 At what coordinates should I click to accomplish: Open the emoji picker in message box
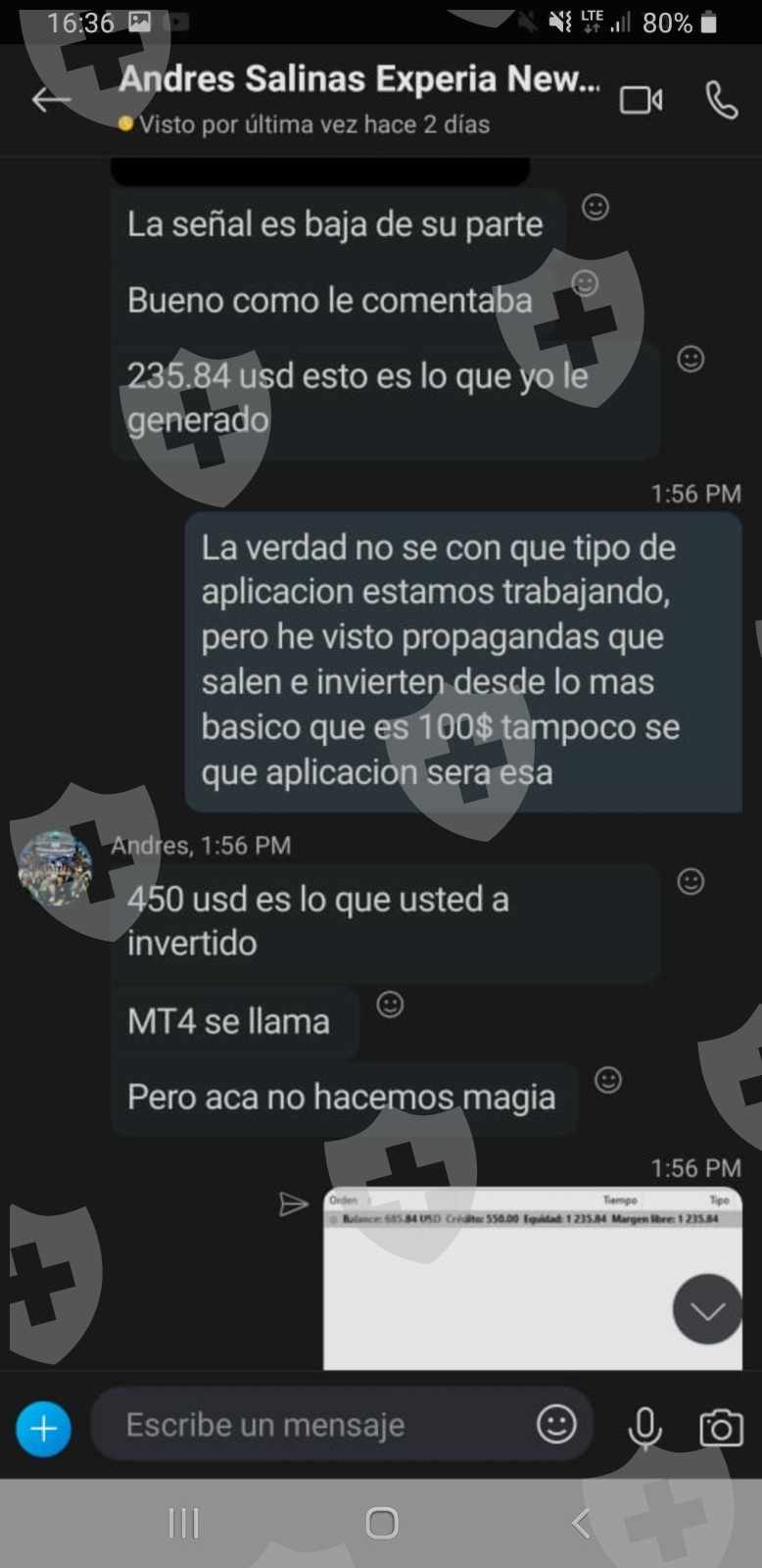pos(556,1424)
